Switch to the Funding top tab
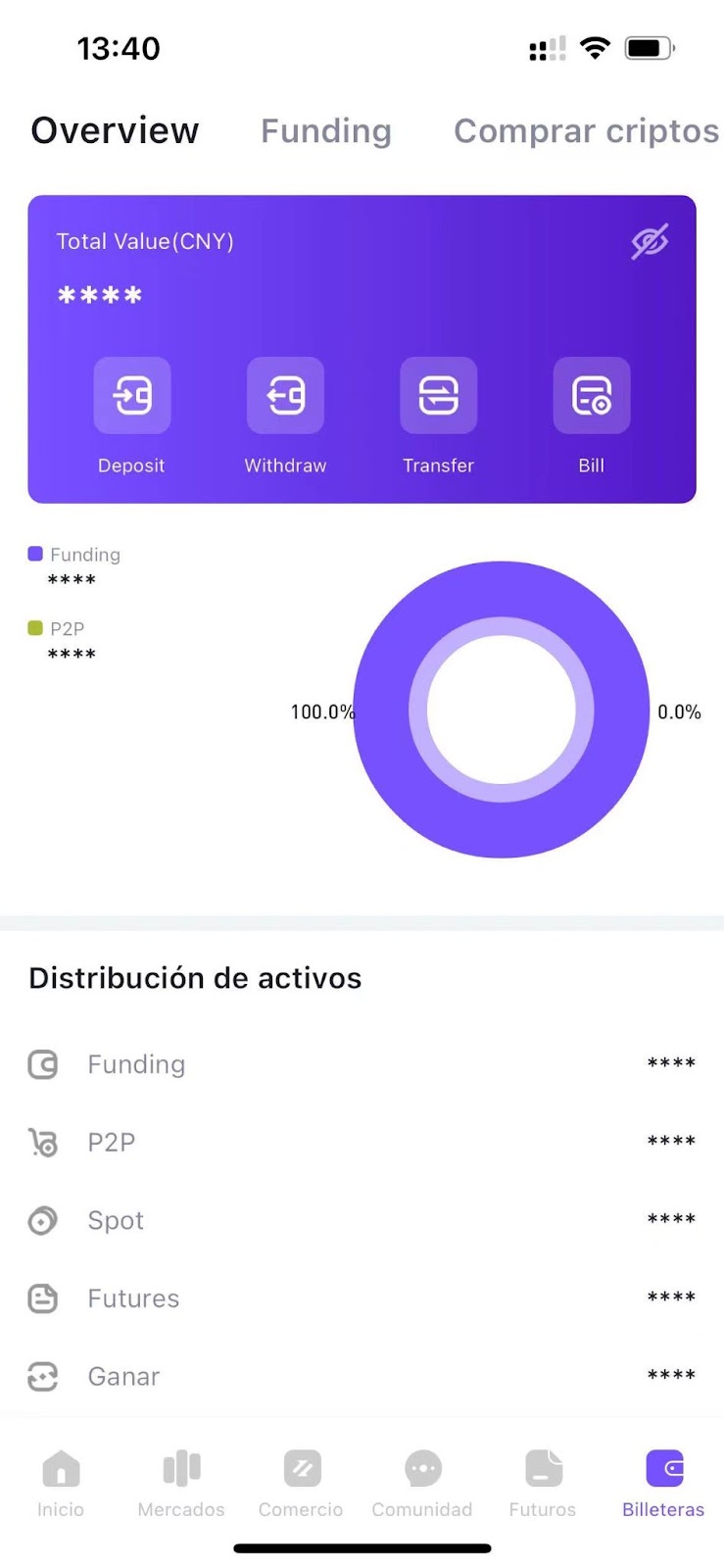The height and width of the screenshot is (1568, 724). 326,130
